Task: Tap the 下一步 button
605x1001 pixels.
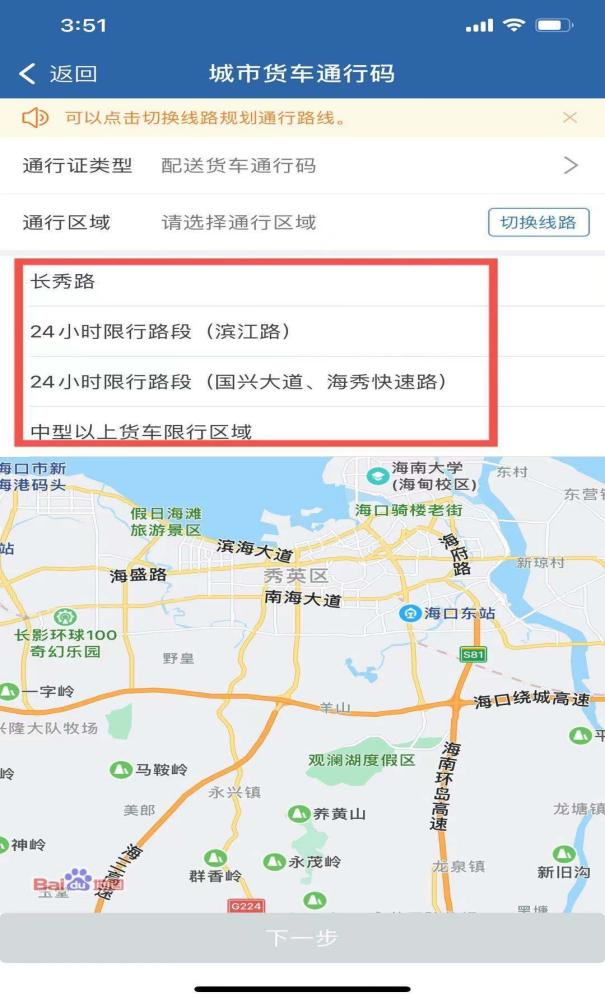Action: (x=302, y=937)
